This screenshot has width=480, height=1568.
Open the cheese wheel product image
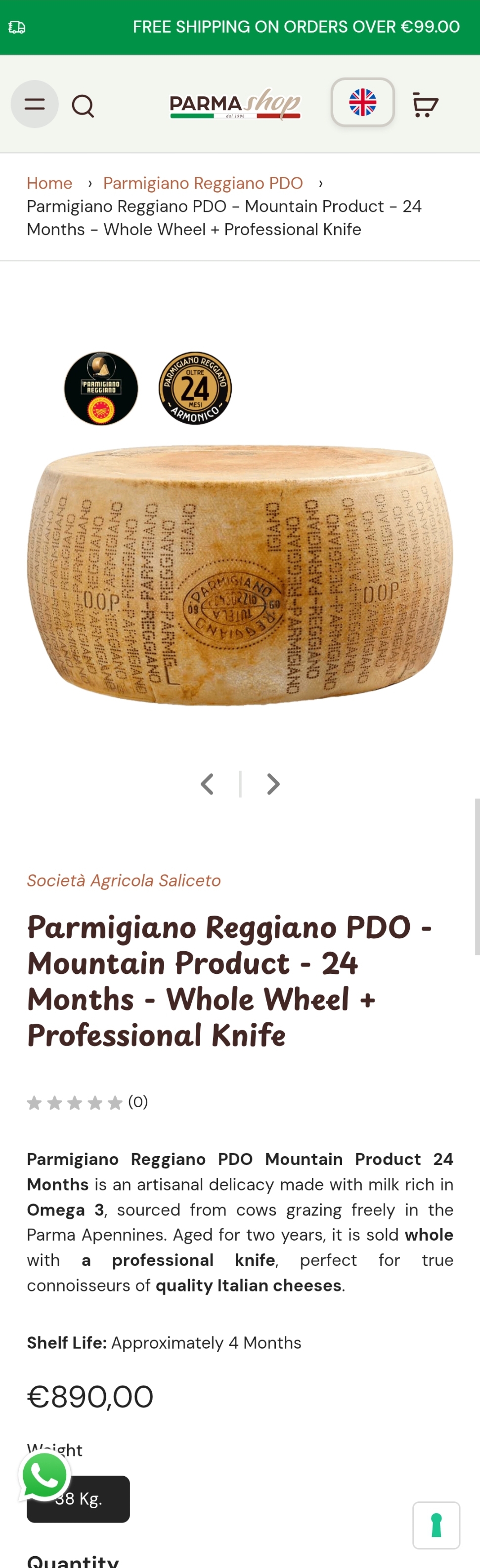click(240, 575)
